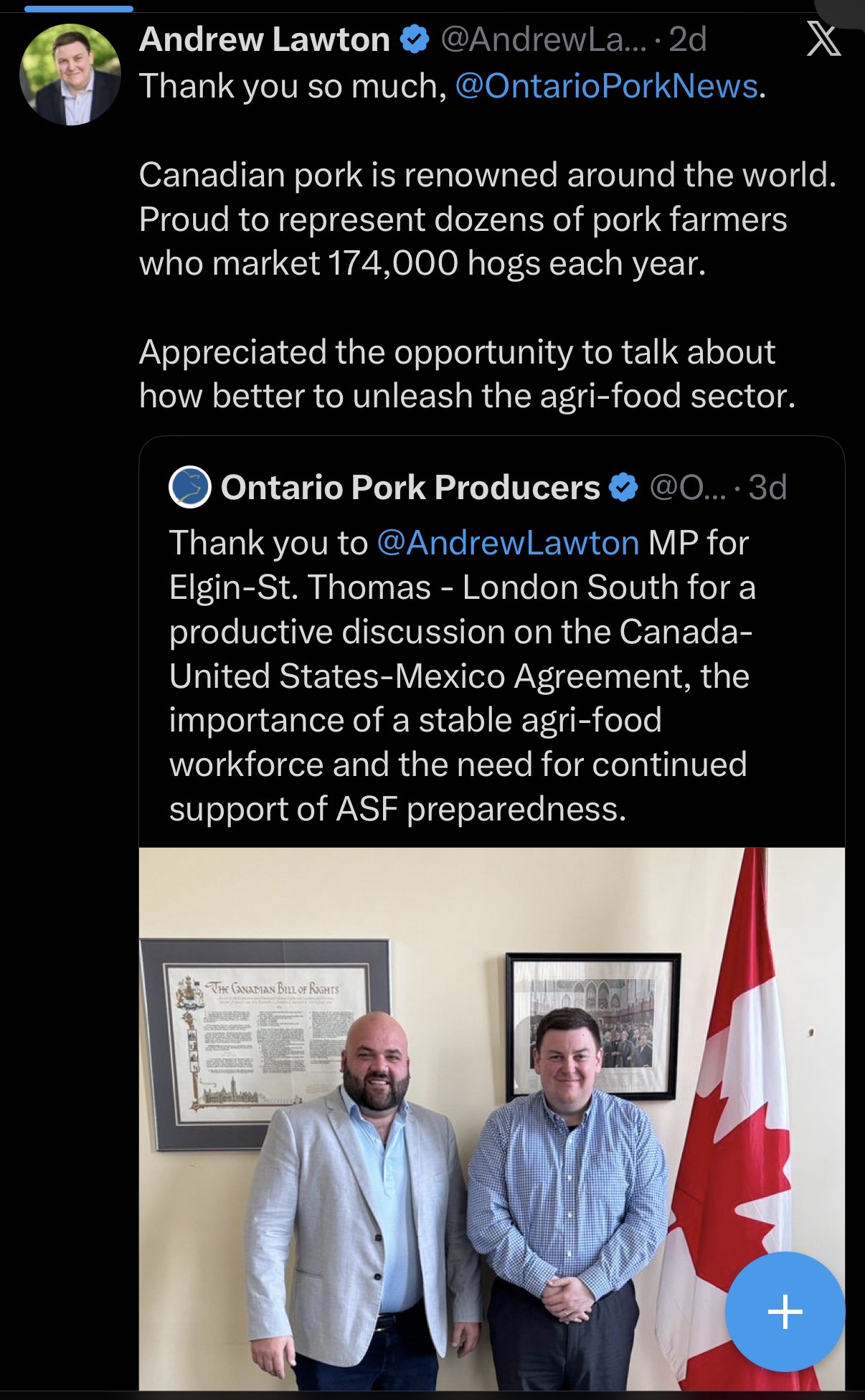Open the @AndrewLawton mention in the quoted post
The width and height of the screenshot is (865, 1400).
click(507, 543)
